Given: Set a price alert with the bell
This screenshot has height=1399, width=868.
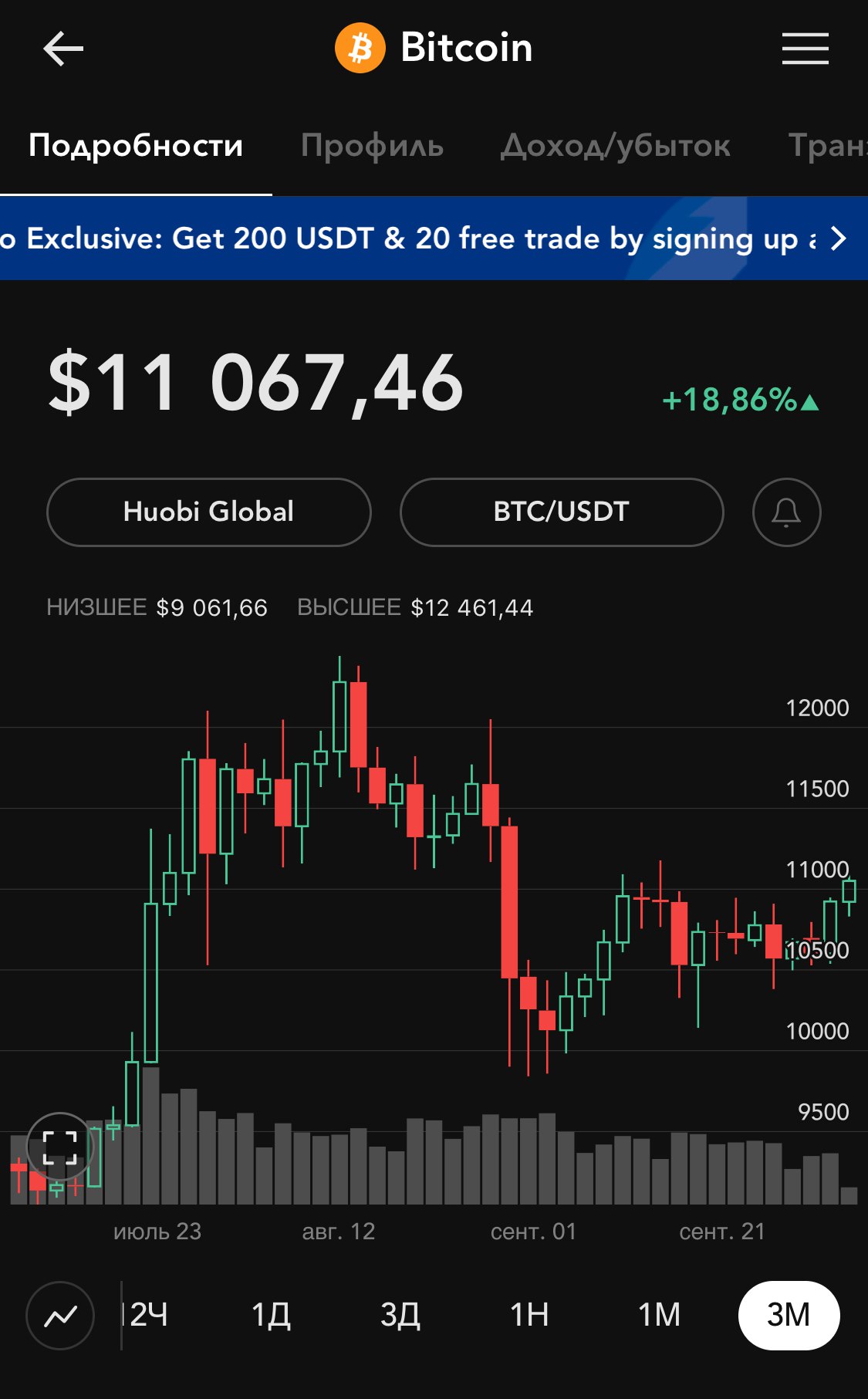Looking at the screenshot, I should tap(786, 512).
